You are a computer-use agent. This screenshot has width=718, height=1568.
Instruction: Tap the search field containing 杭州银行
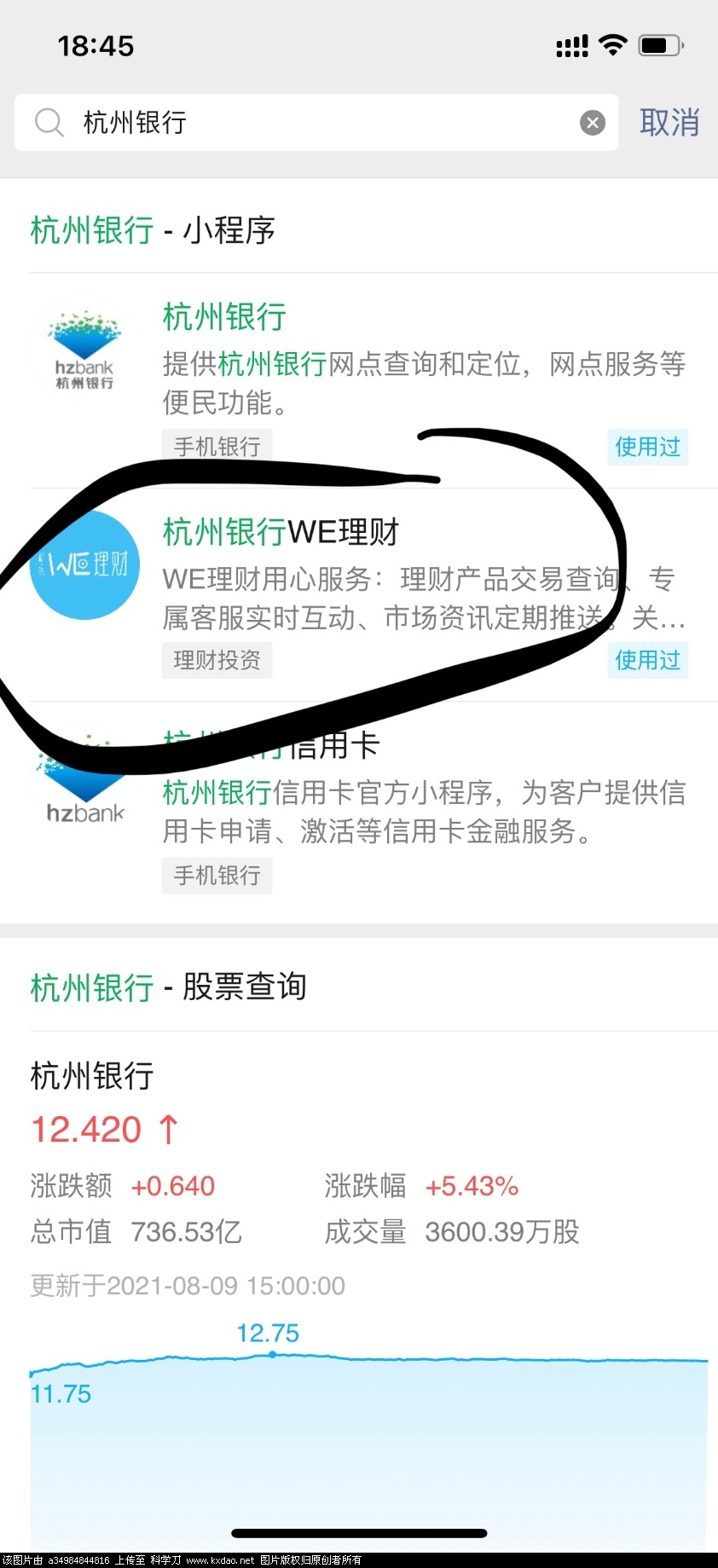316,123
